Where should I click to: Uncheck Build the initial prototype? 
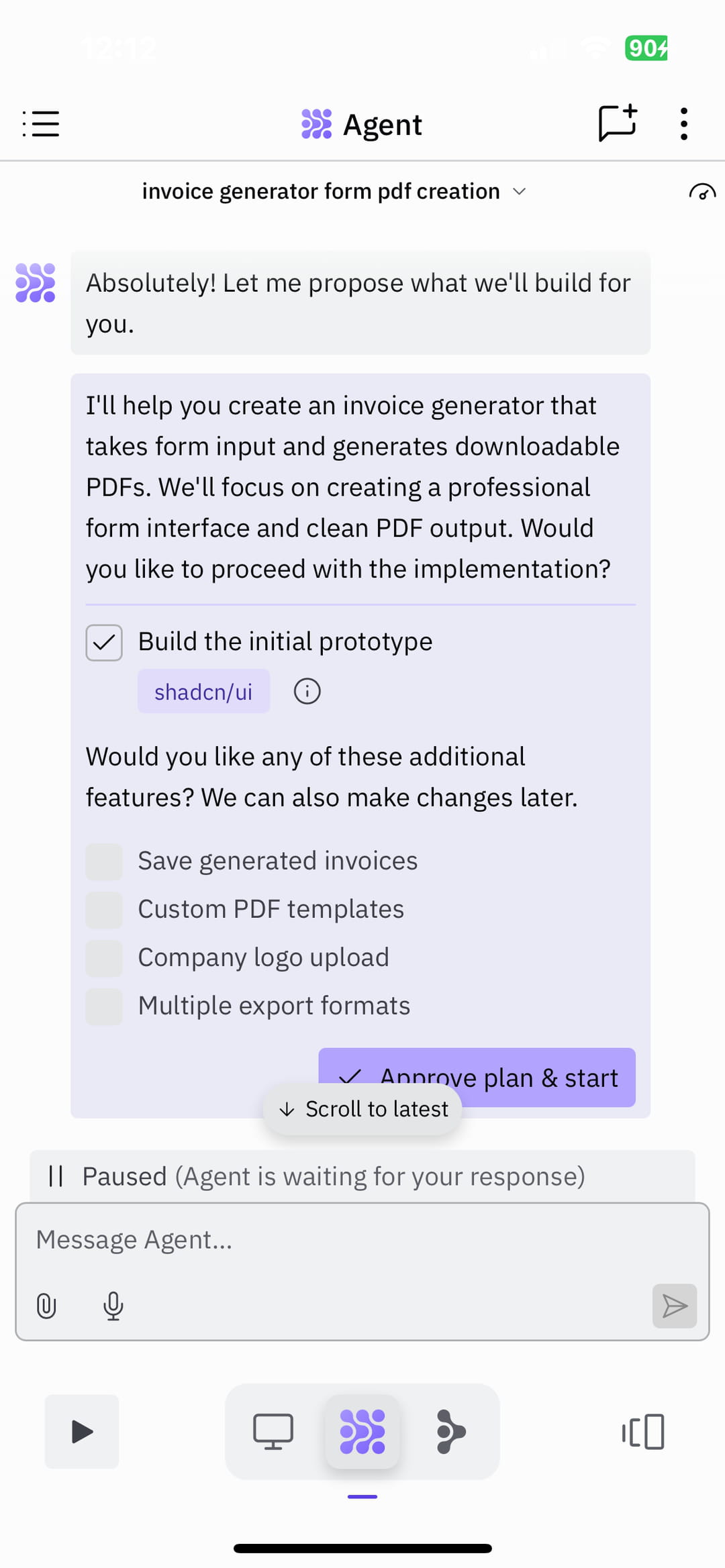click(x=104, y=643)
